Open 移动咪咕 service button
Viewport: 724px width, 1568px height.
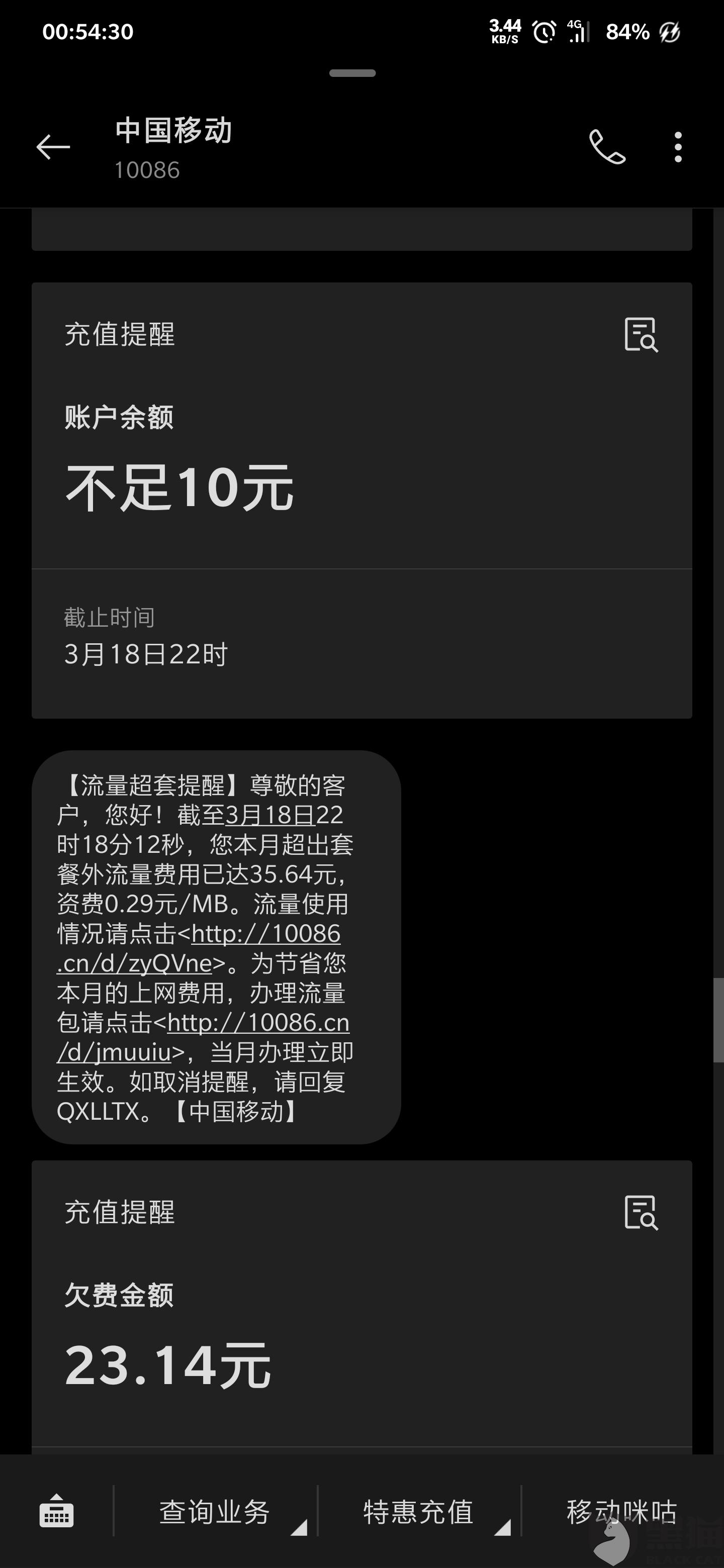[x=622, y=1511]
